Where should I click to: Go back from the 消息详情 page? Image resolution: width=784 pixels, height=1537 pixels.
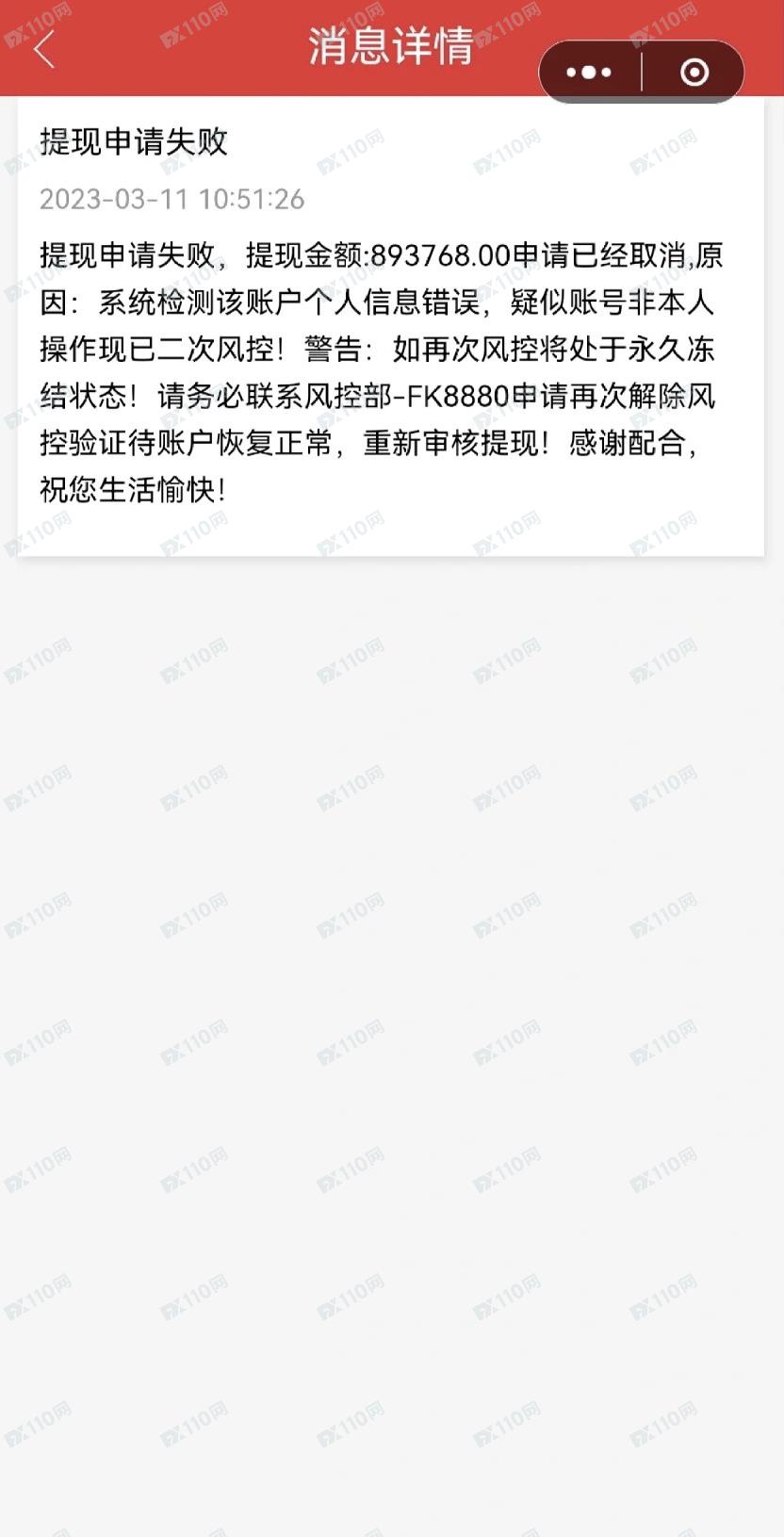coord(44,49)
